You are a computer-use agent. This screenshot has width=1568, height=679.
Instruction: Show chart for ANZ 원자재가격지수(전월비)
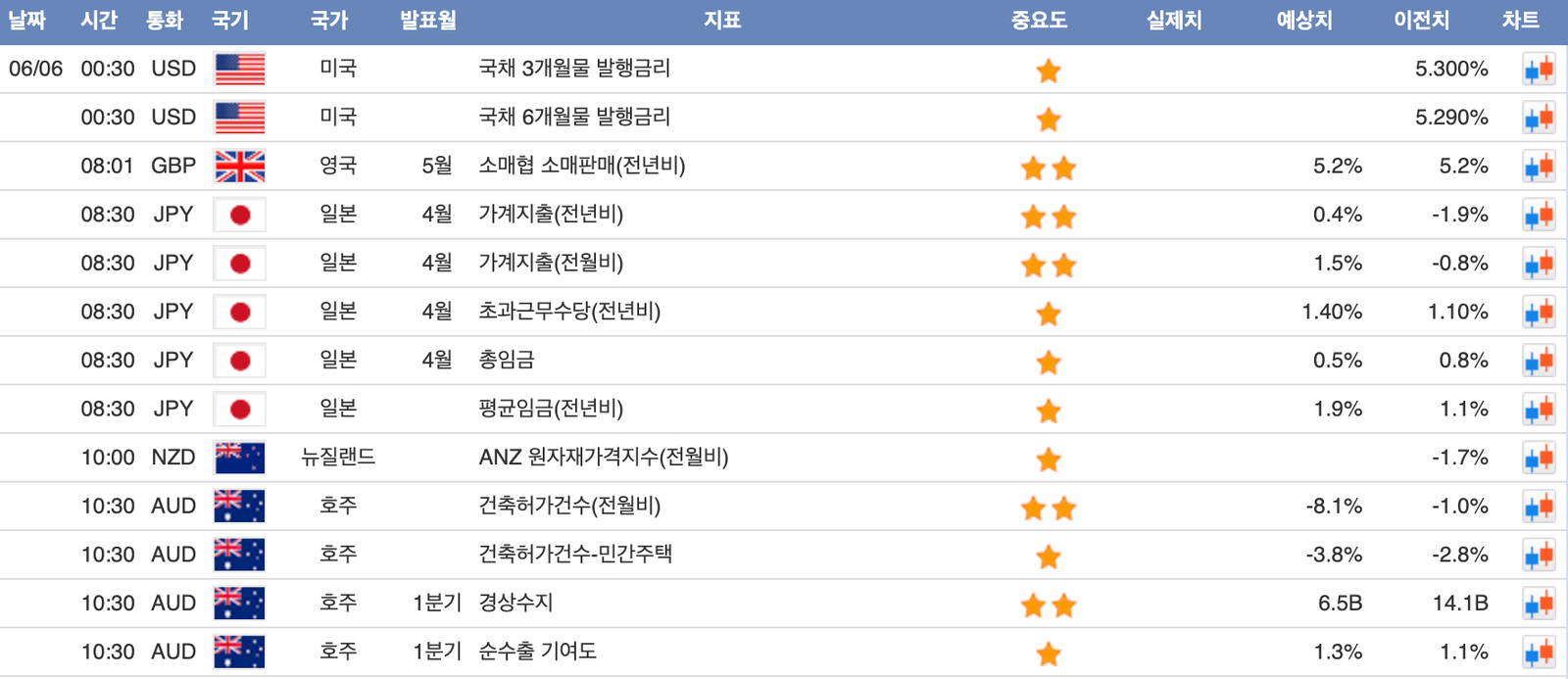(x=1539, y=458)
